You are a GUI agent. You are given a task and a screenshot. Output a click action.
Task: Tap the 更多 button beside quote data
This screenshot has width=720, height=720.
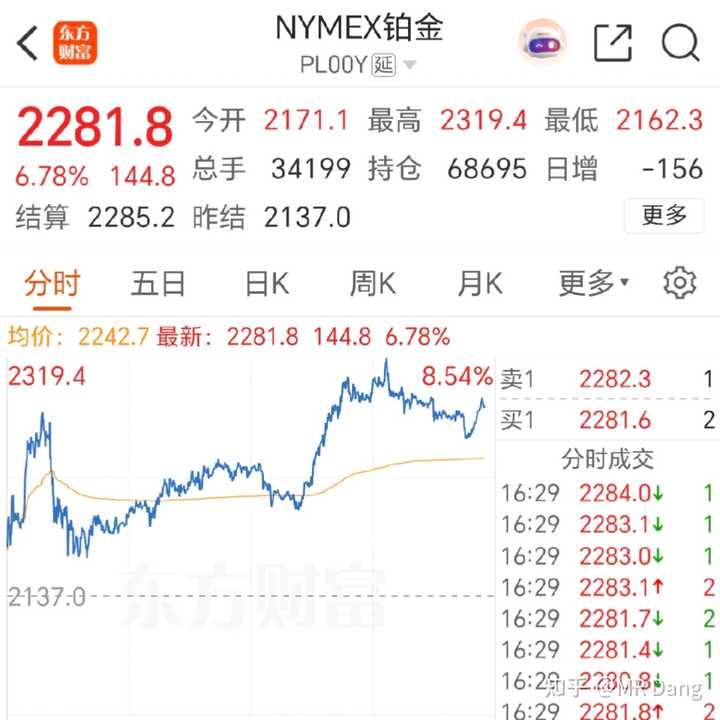664,215
